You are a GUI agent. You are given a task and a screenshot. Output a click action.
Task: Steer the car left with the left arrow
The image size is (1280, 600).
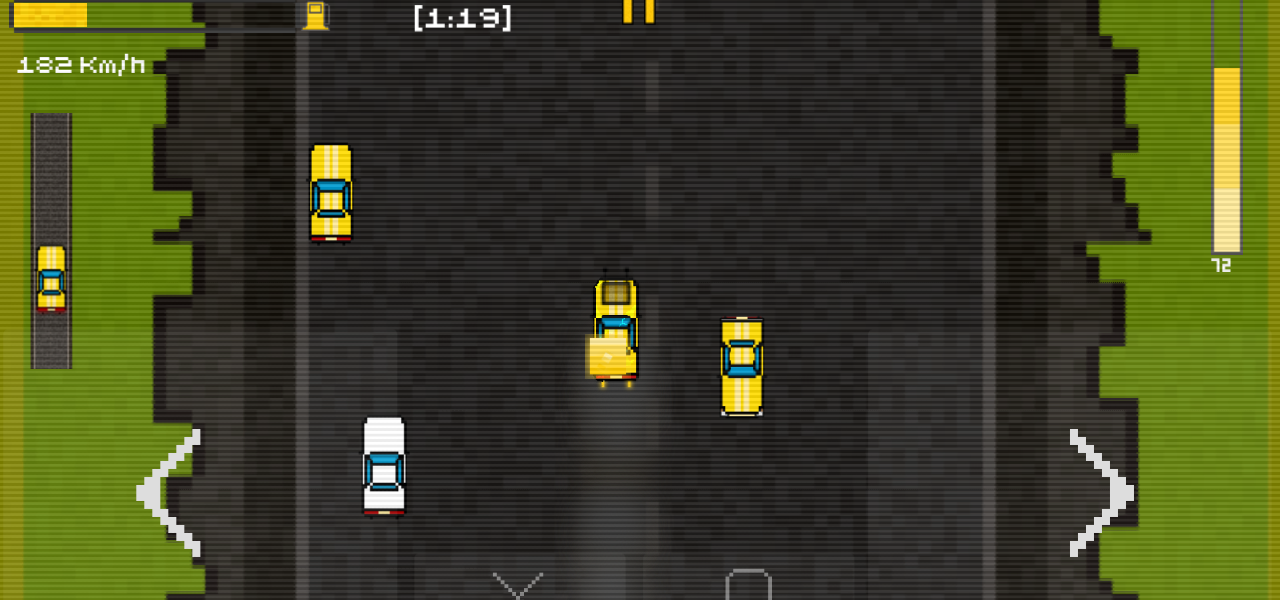[170, 492]
